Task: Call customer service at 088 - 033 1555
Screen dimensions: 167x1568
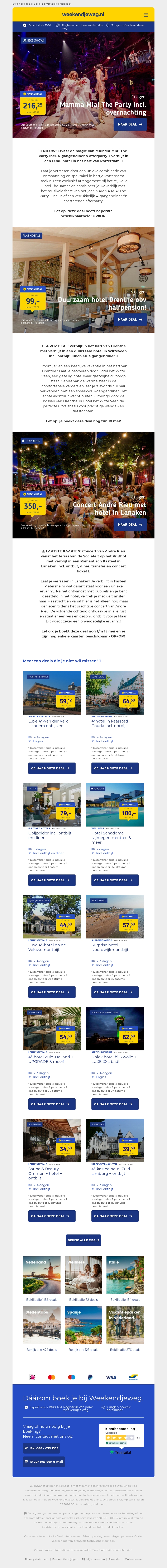Action: click(x=42, y=1448)
